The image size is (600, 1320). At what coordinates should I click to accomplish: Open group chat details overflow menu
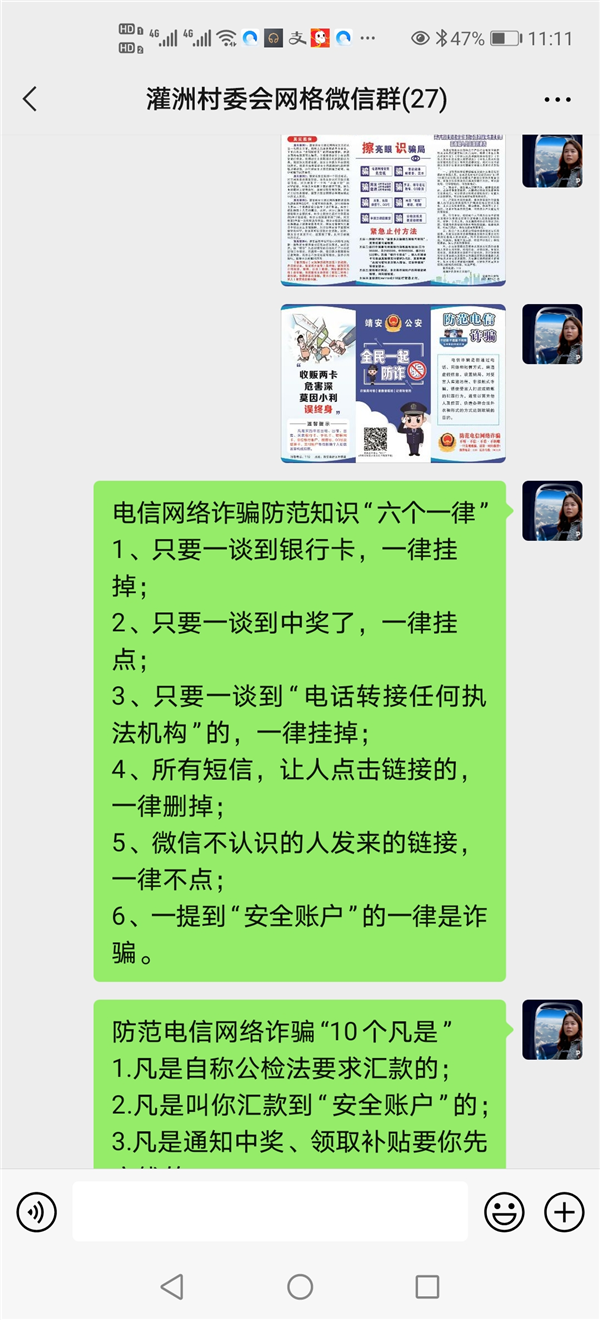coord(556,100)
